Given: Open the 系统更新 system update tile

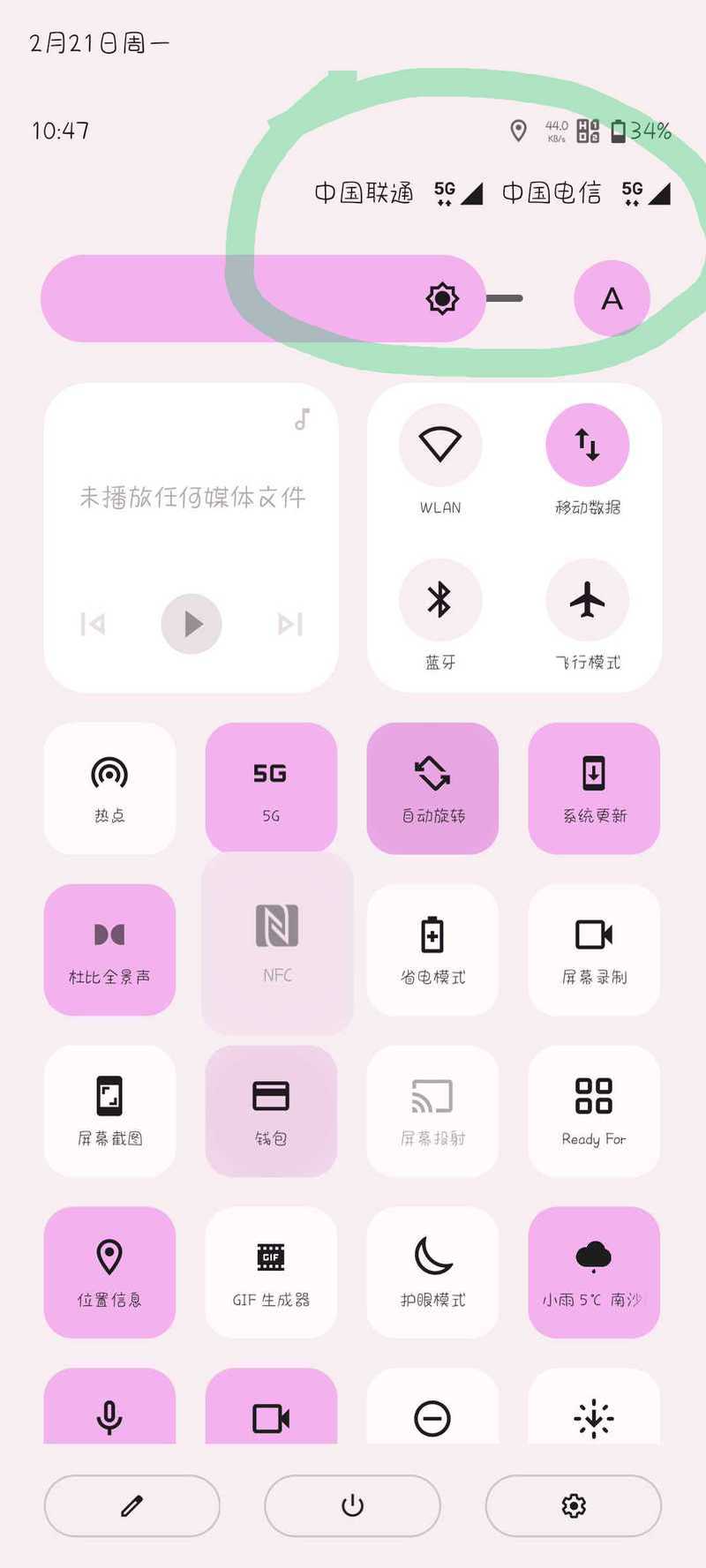Looking at the screenshot, I should point(594,788).
